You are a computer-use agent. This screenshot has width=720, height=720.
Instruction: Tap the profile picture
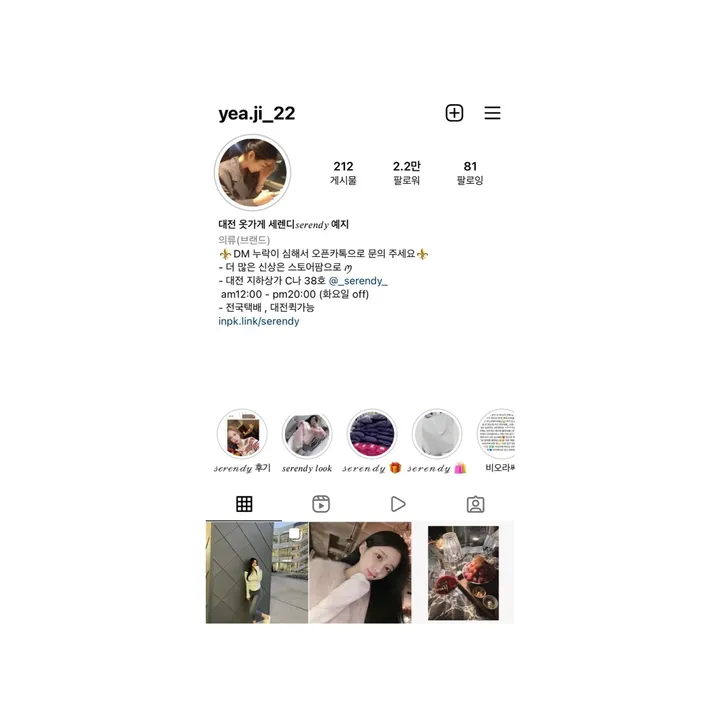point(252,172)
